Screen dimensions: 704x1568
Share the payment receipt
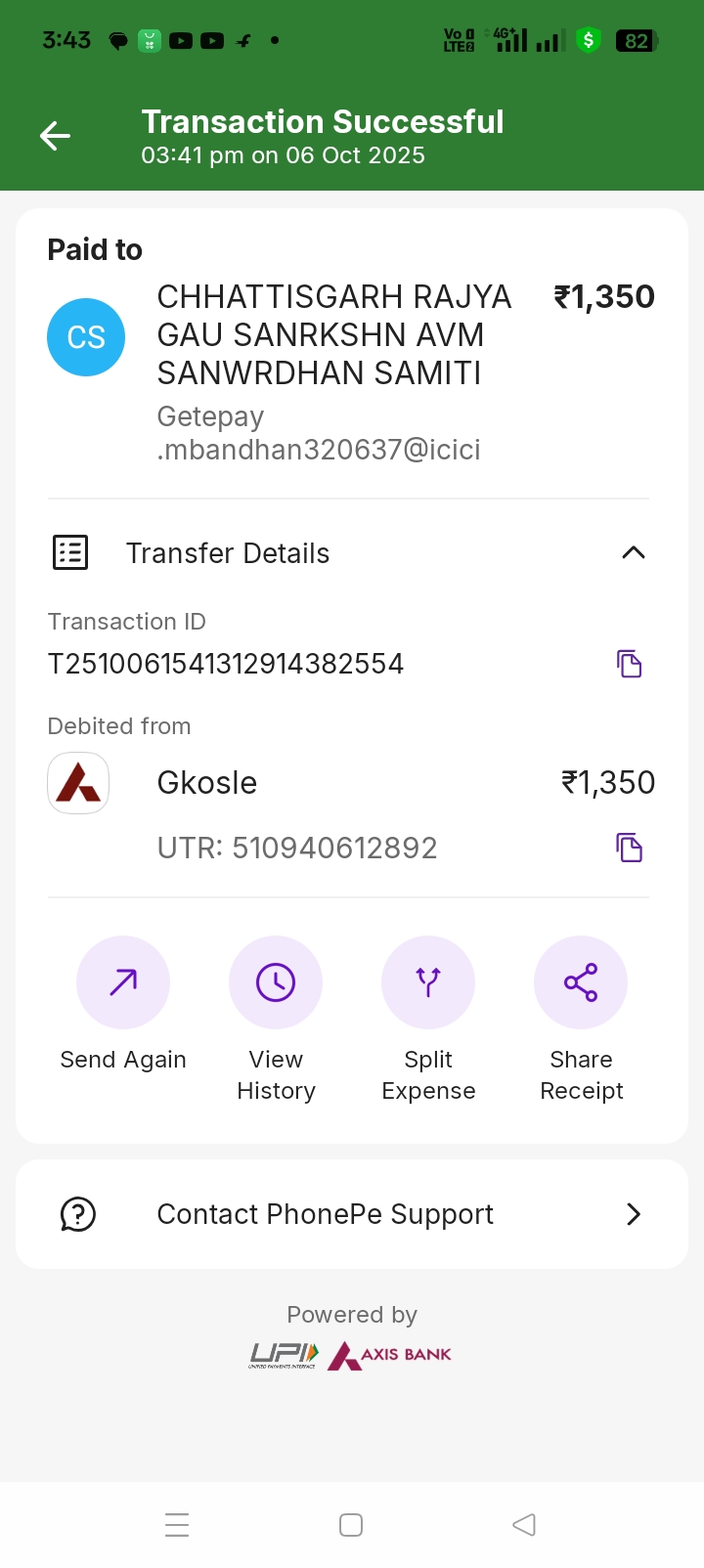(x=581, y=983)
